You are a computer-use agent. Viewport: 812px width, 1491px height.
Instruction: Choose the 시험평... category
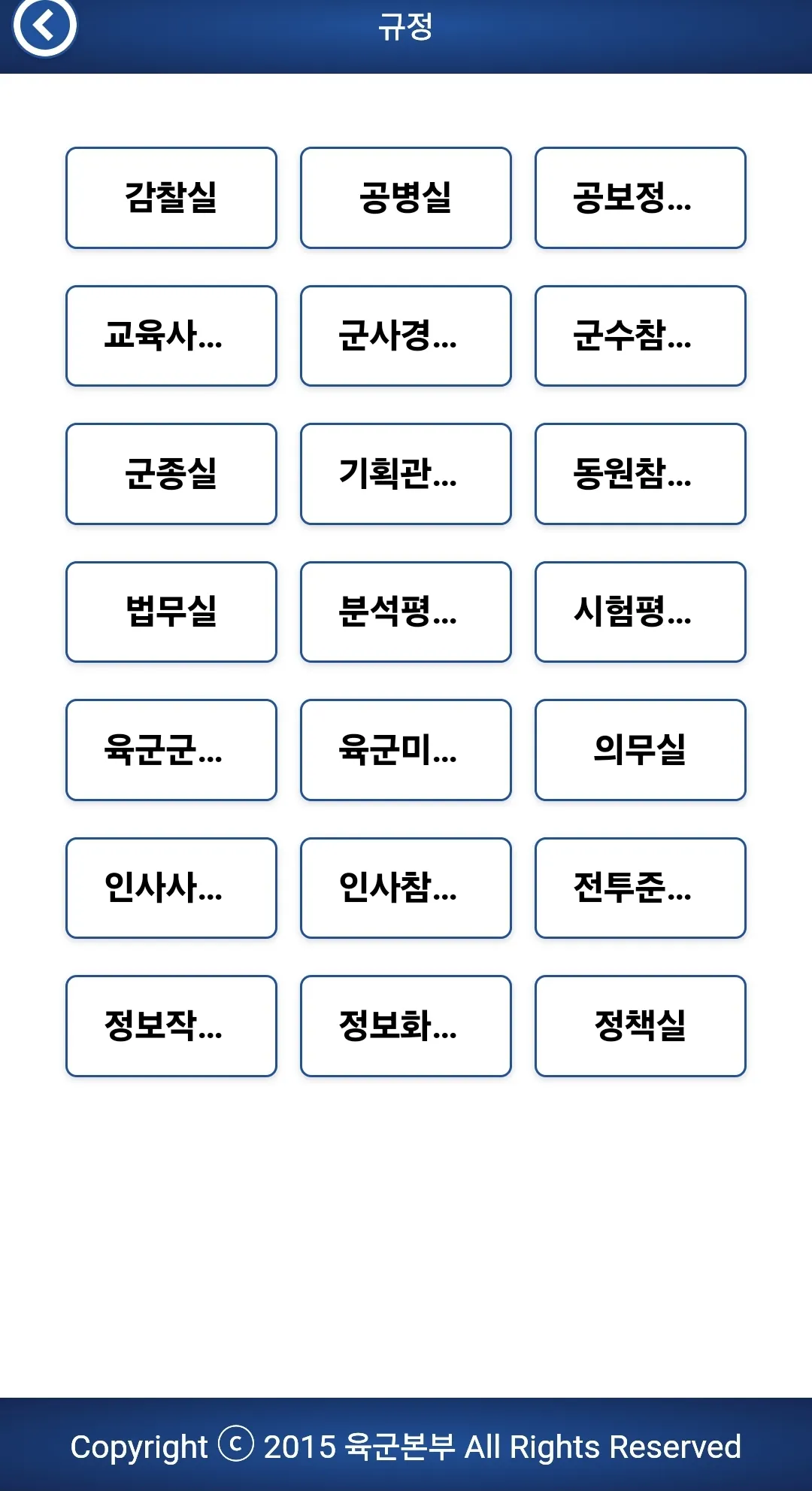641,612
